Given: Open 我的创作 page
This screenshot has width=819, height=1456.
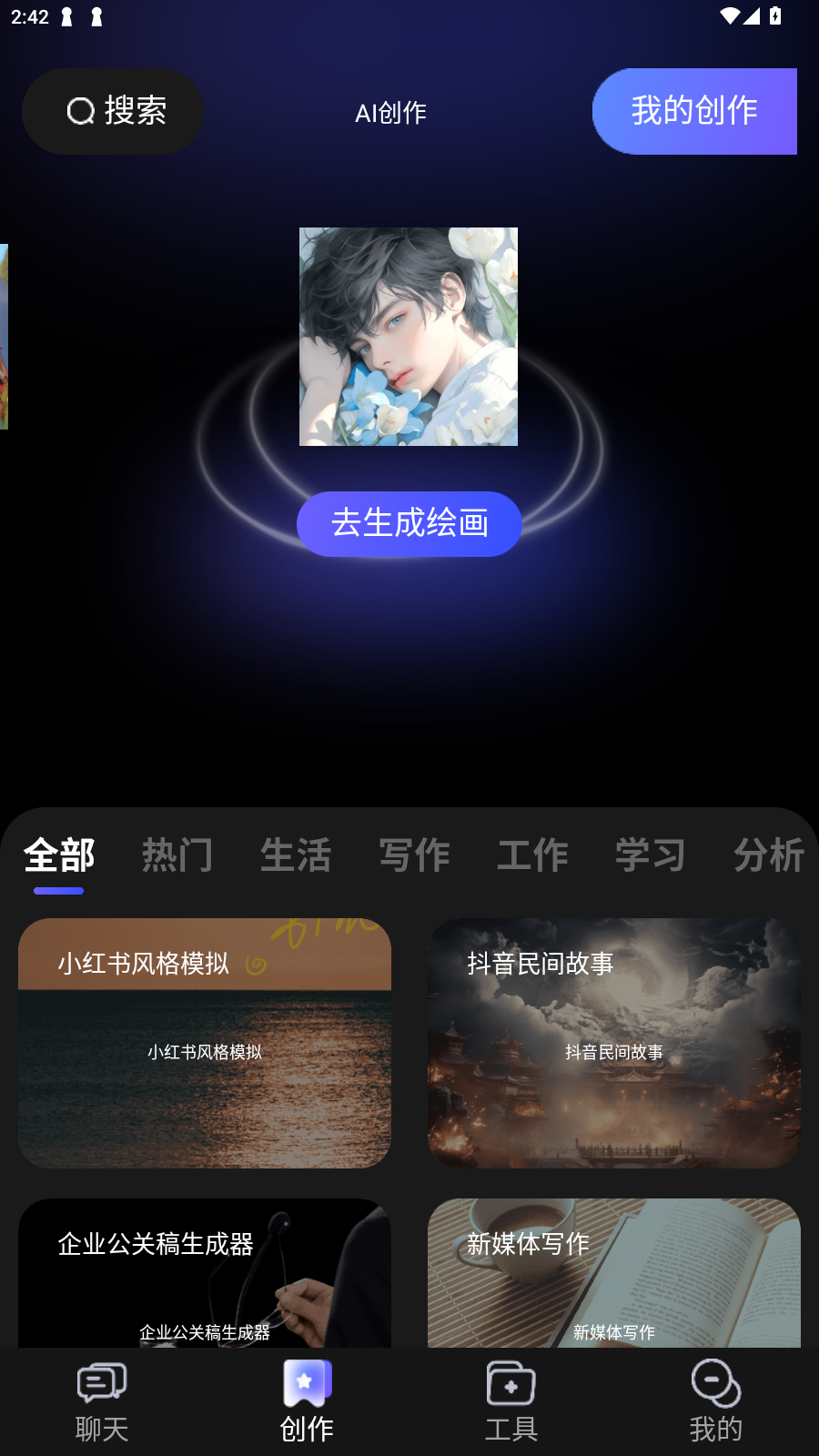Looking at the screenshot, I should [x=694, y=112].
